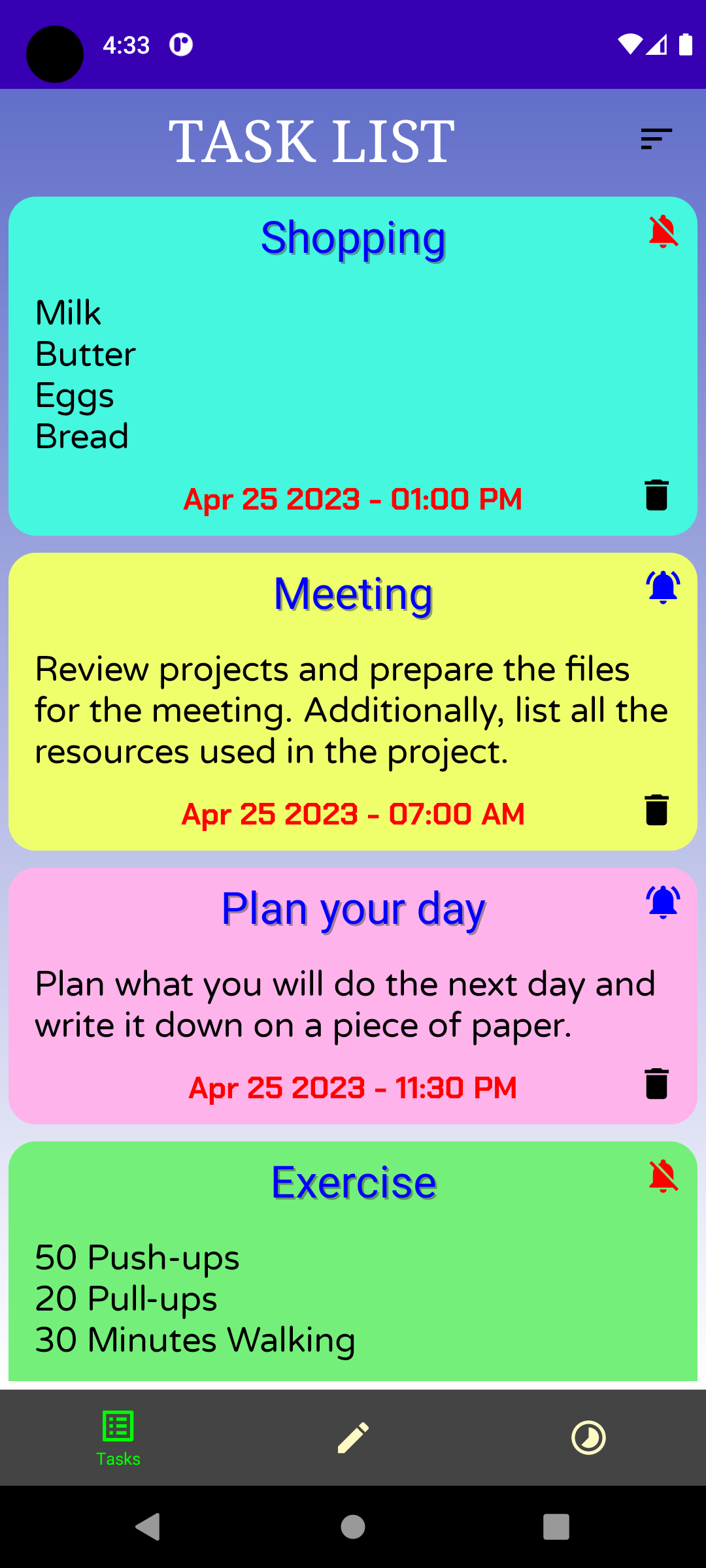Tap the TASK LIST title
Viewport: 706px width, 1568px height.
point(312,140)
